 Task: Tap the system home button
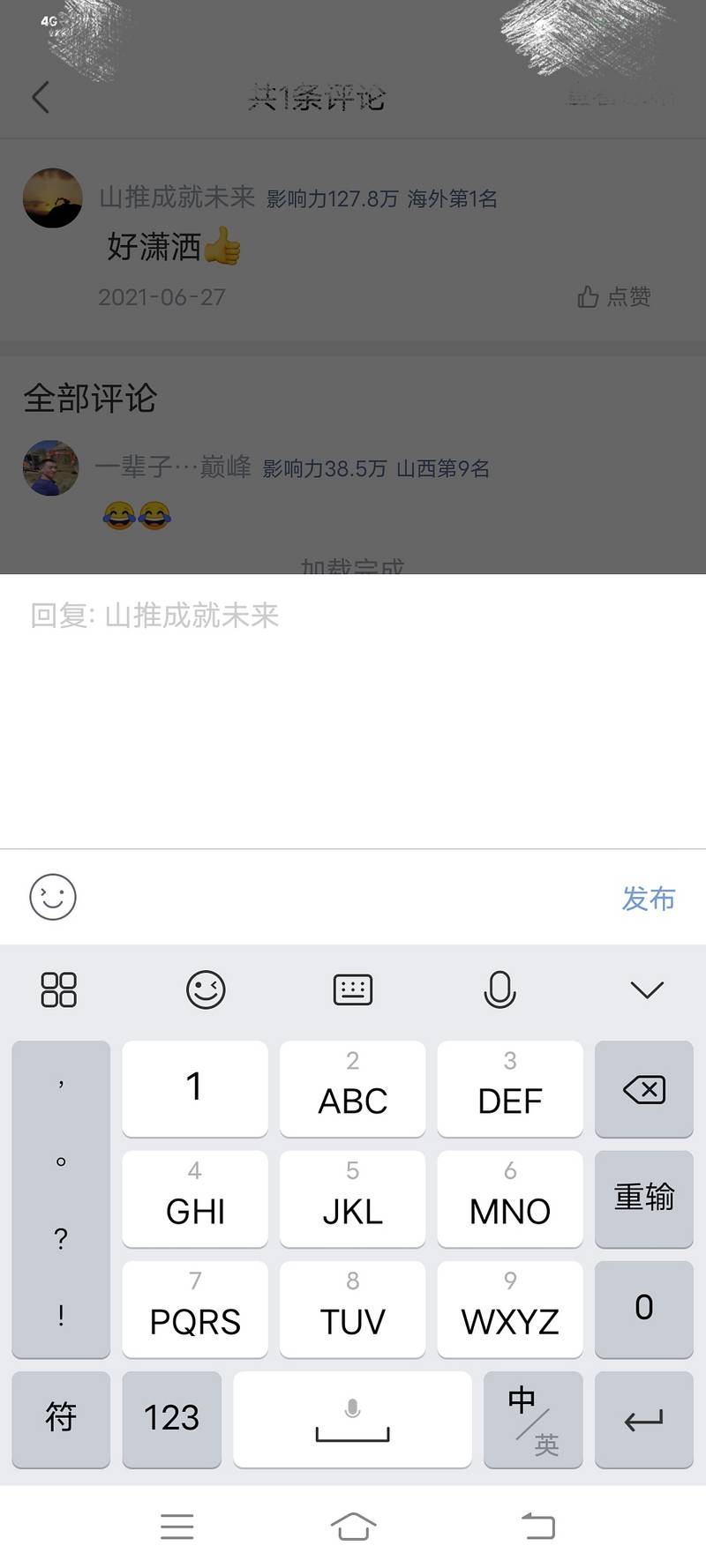353,1527
